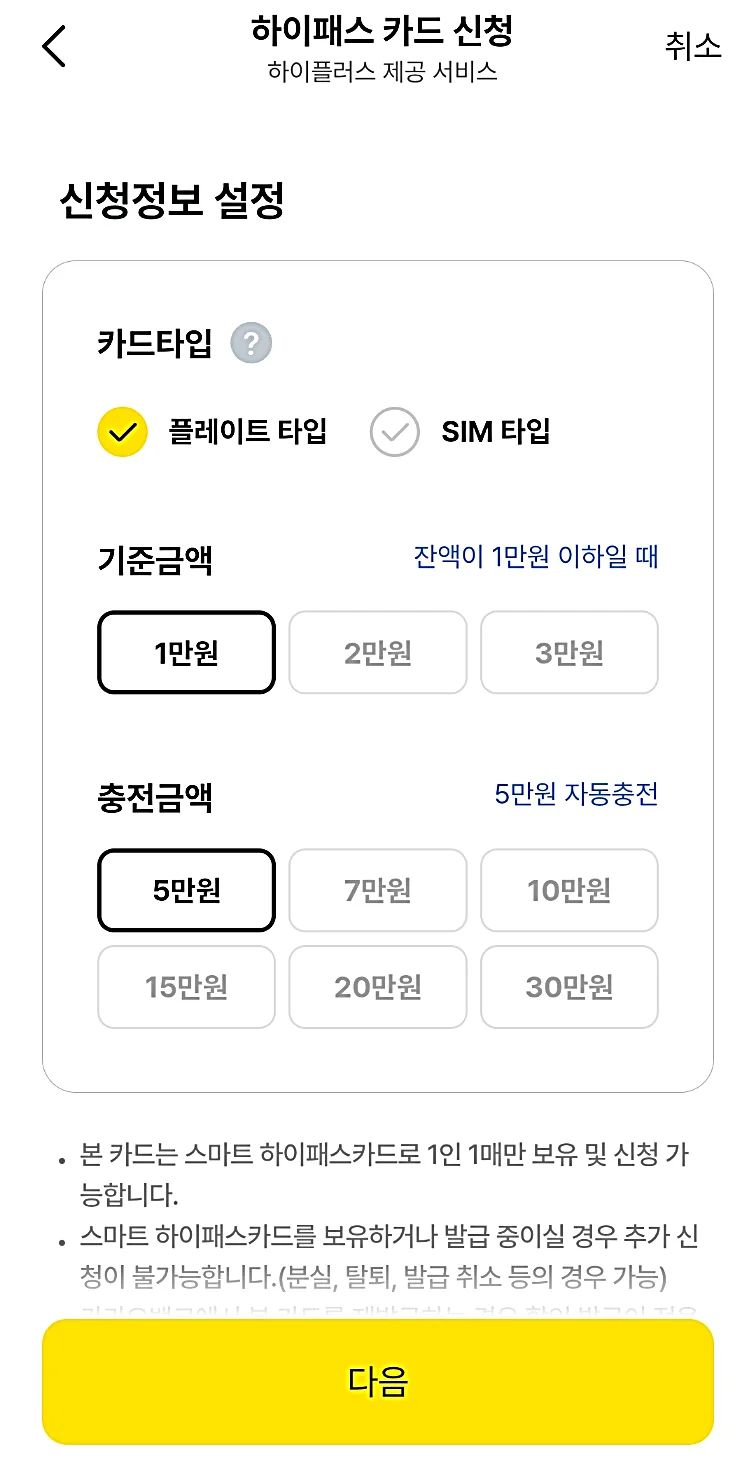Choose 20만원 for 충전금액
756x1478 pixels.
(x=378, y=987)
